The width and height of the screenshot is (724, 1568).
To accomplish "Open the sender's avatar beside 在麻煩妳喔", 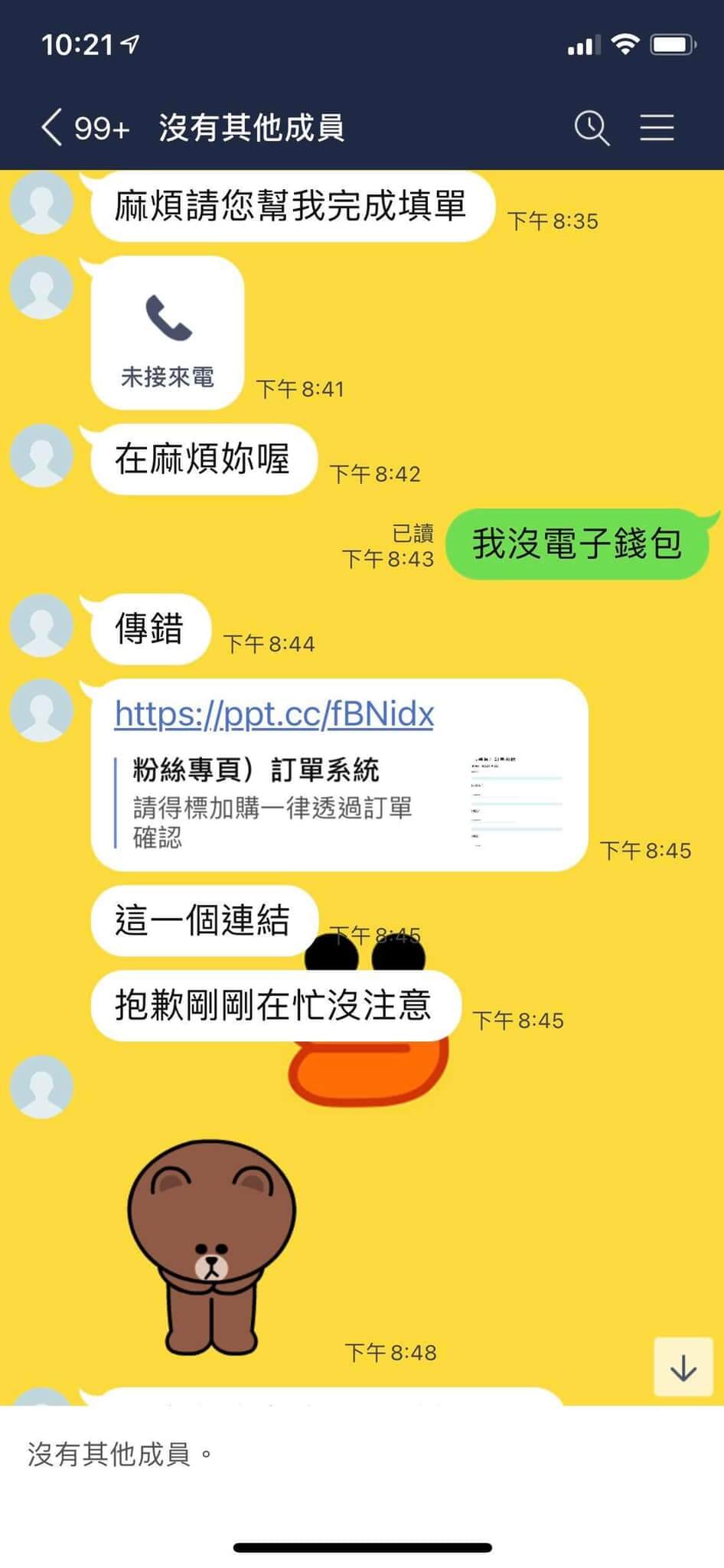I will pyautogui.click(x=41, y=456).
